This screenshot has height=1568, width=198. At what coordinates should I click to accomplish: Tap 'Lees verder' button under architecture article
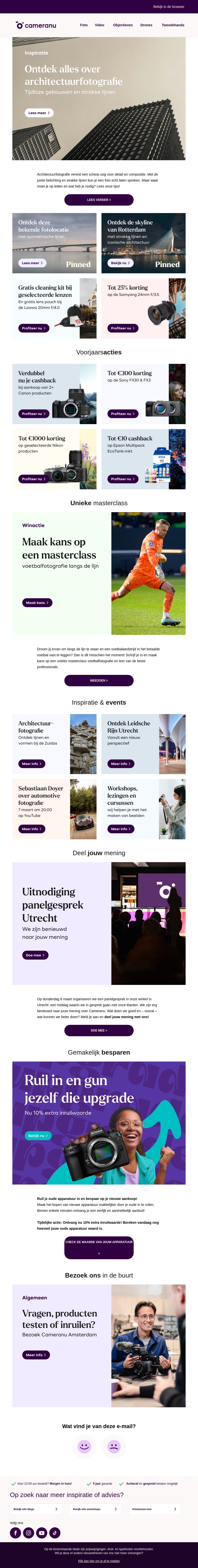99,200
